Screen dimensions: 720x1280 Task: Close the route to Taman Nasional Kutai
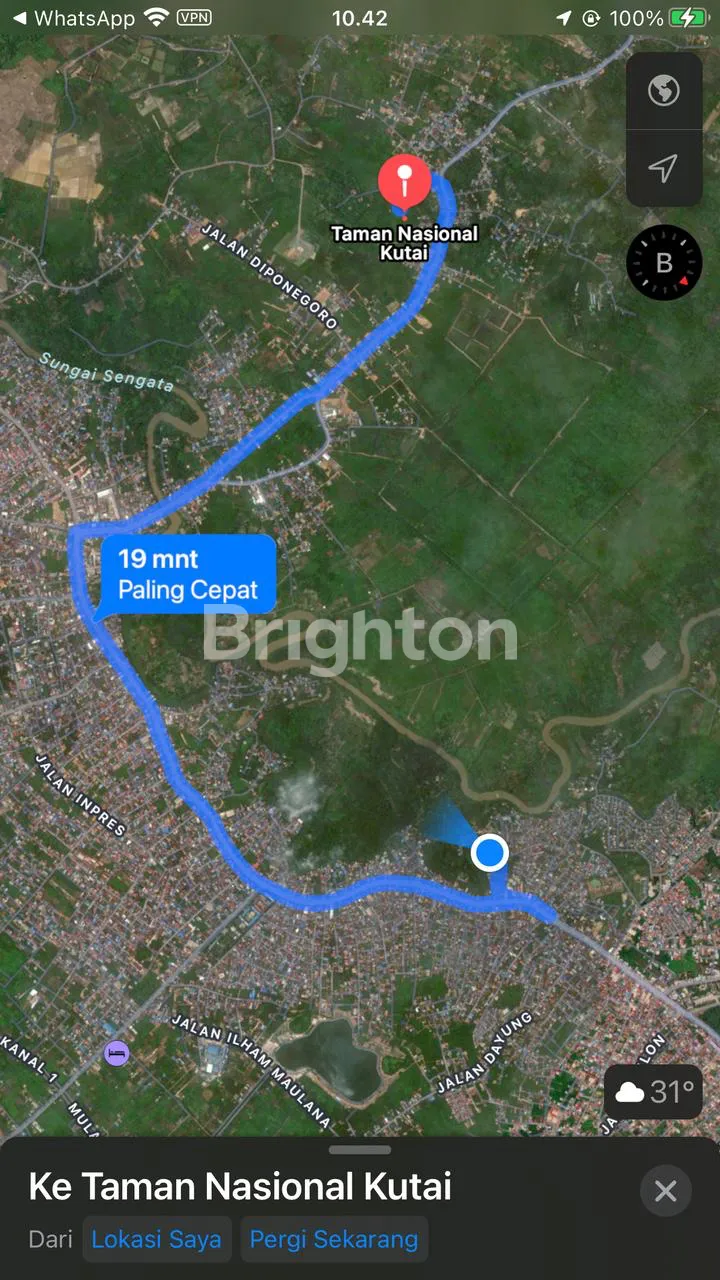click(665, 1191)
